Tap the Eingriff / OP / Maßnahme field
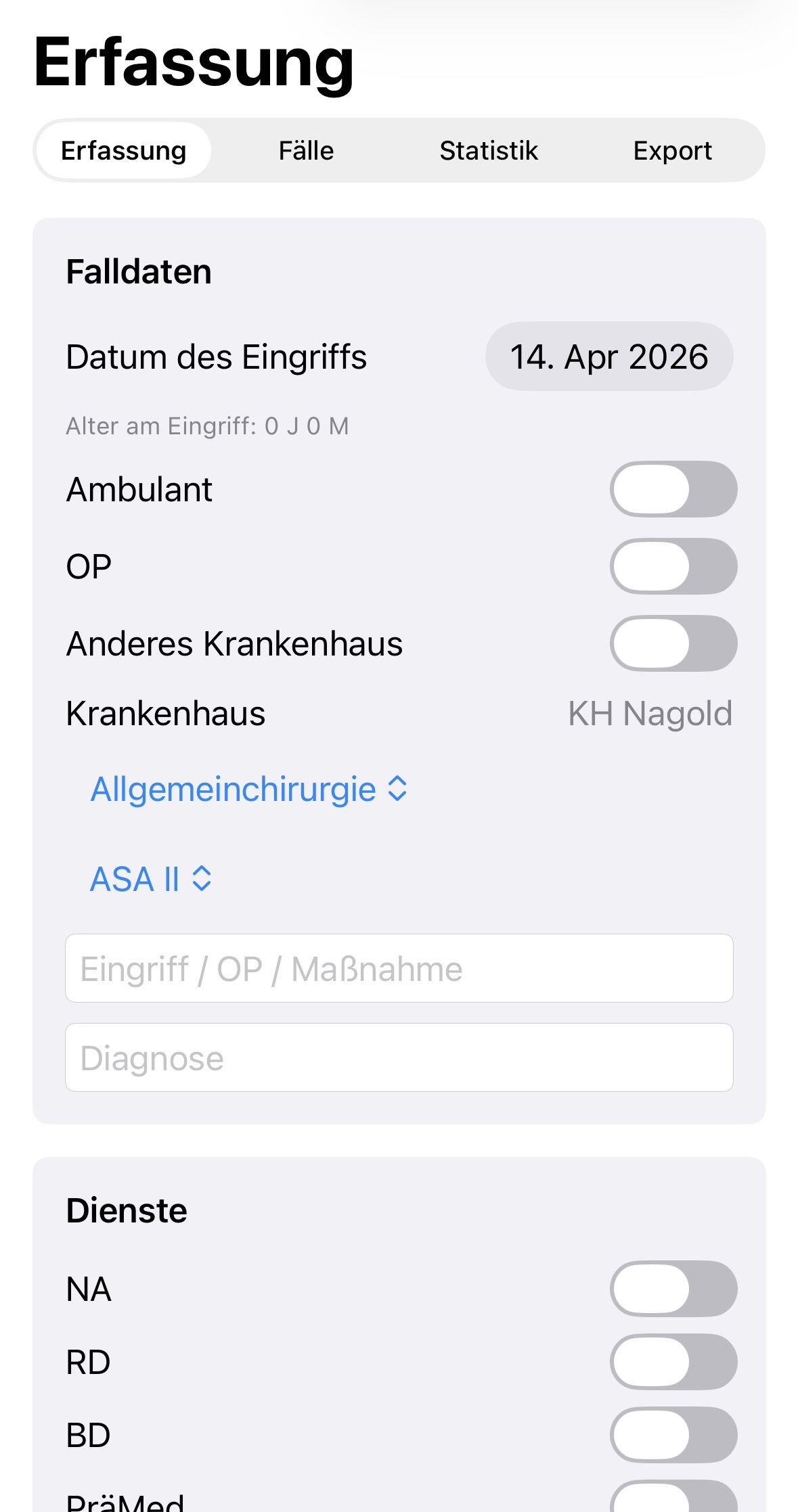 pyautogui.click(x=399, y=968)
